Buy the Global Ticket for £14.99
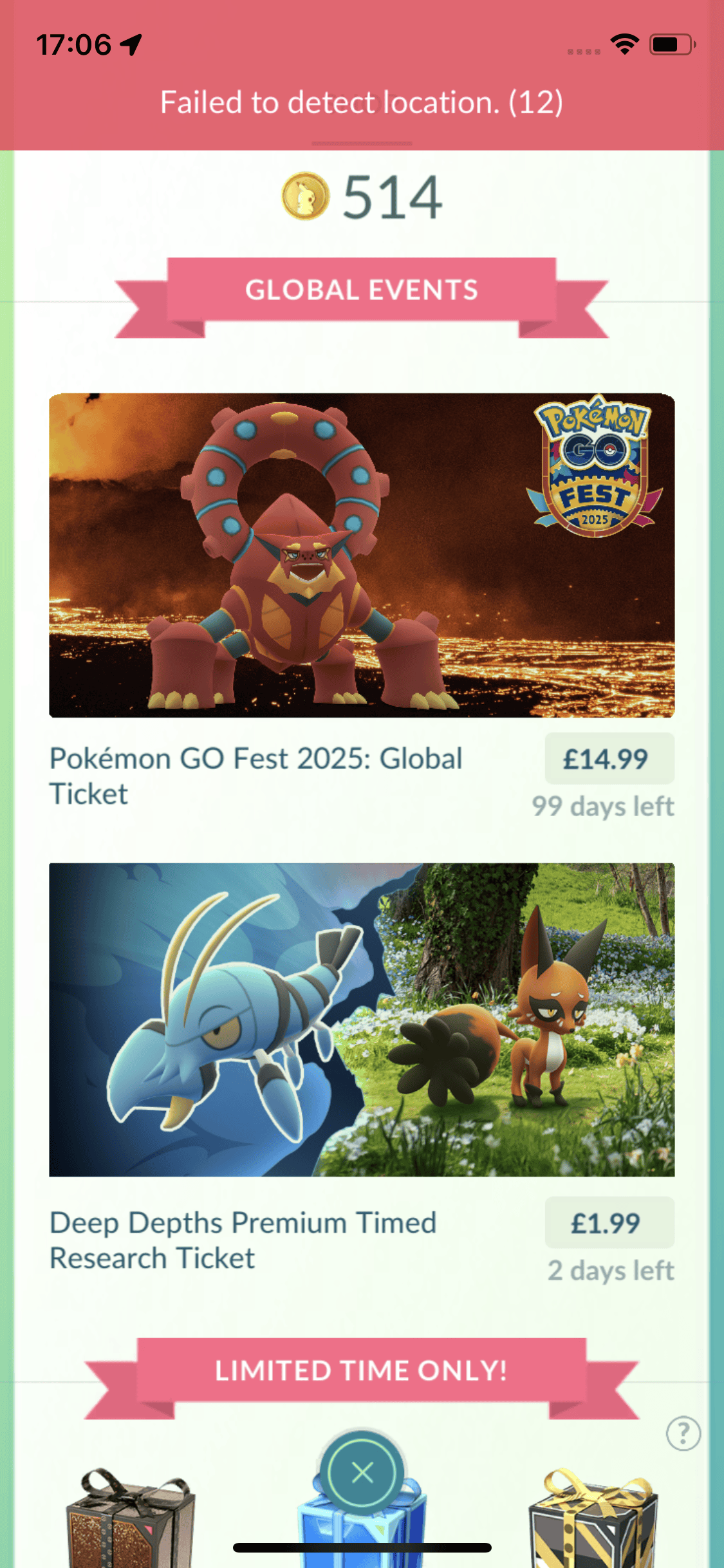The height and width of the screenshot is (1568, 724). tap(609, 758)
